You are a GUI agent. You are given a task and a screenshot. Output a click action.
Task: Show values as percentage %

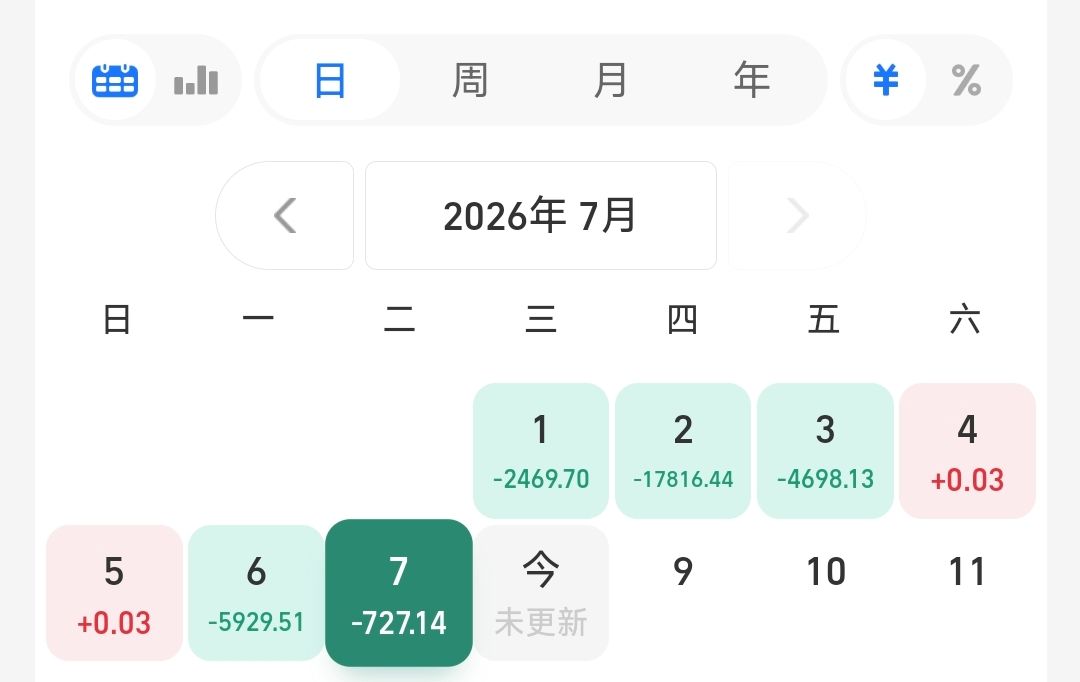tap(966, 80)
